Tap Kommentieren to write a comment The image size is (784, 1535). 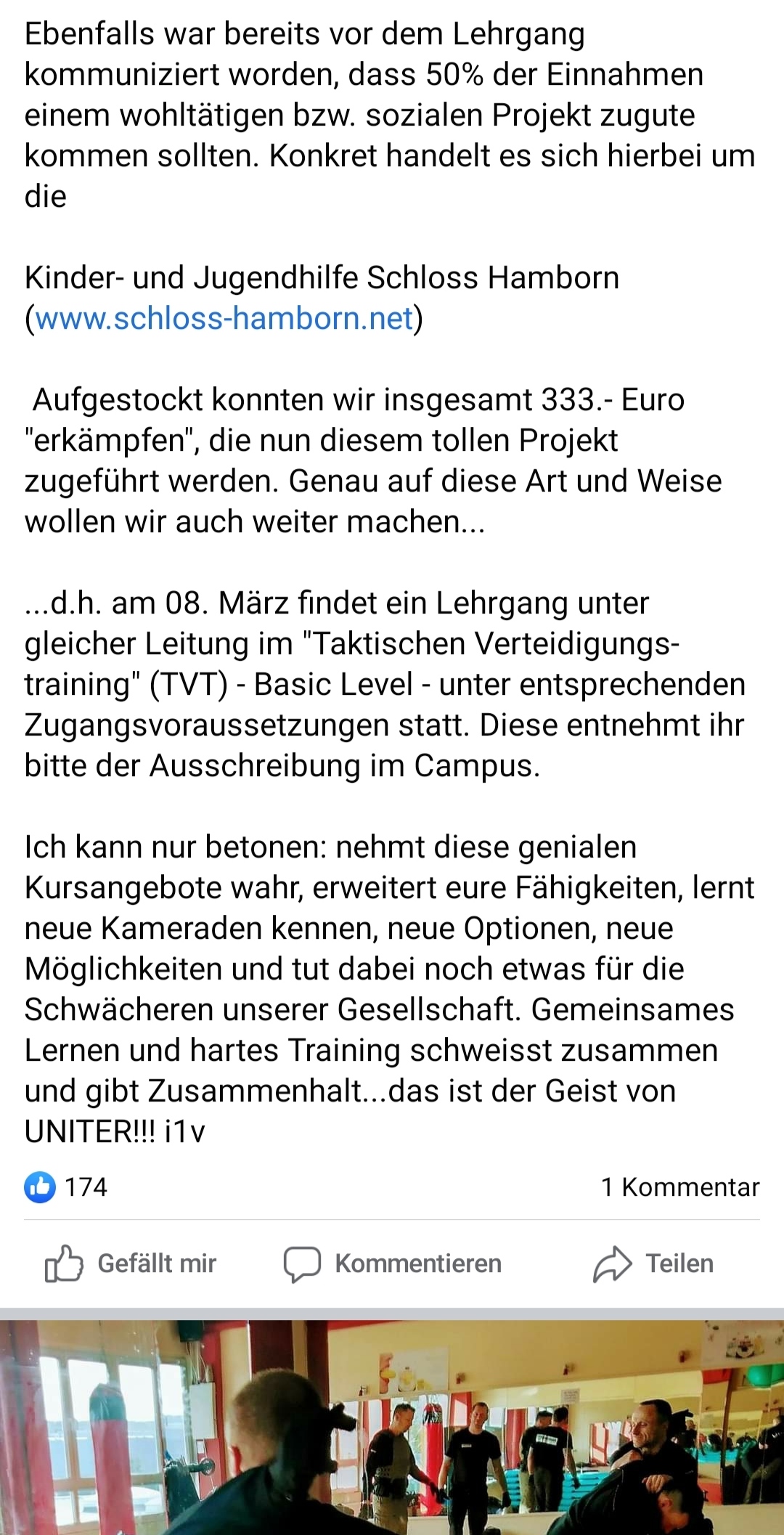392,1263
